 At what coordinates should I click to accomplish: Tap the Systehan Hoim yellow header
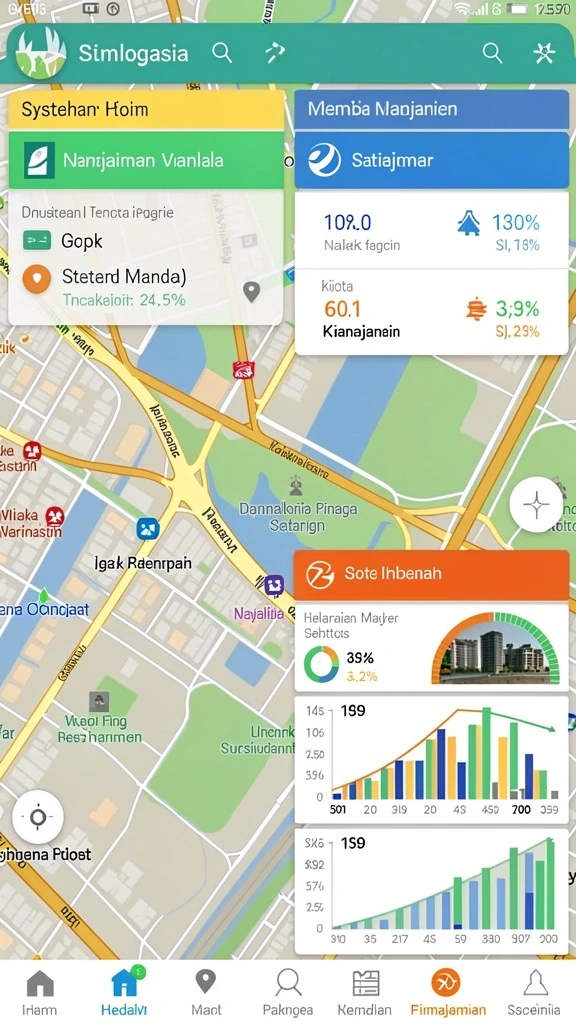click(146, 109)
